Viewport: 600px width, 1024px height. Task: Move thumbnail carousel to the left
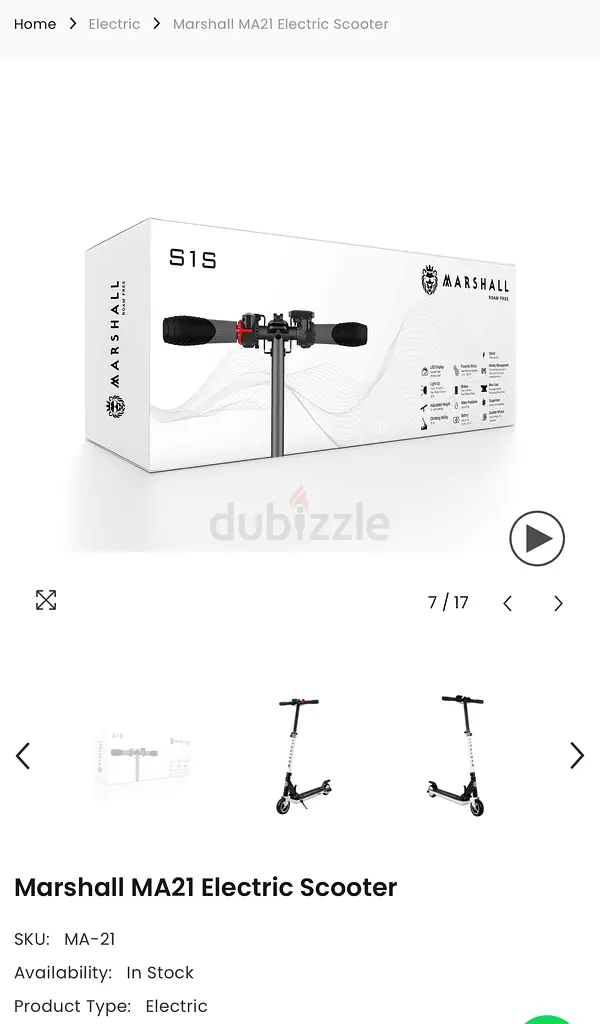pyautogui.click(x=23, y=756)
